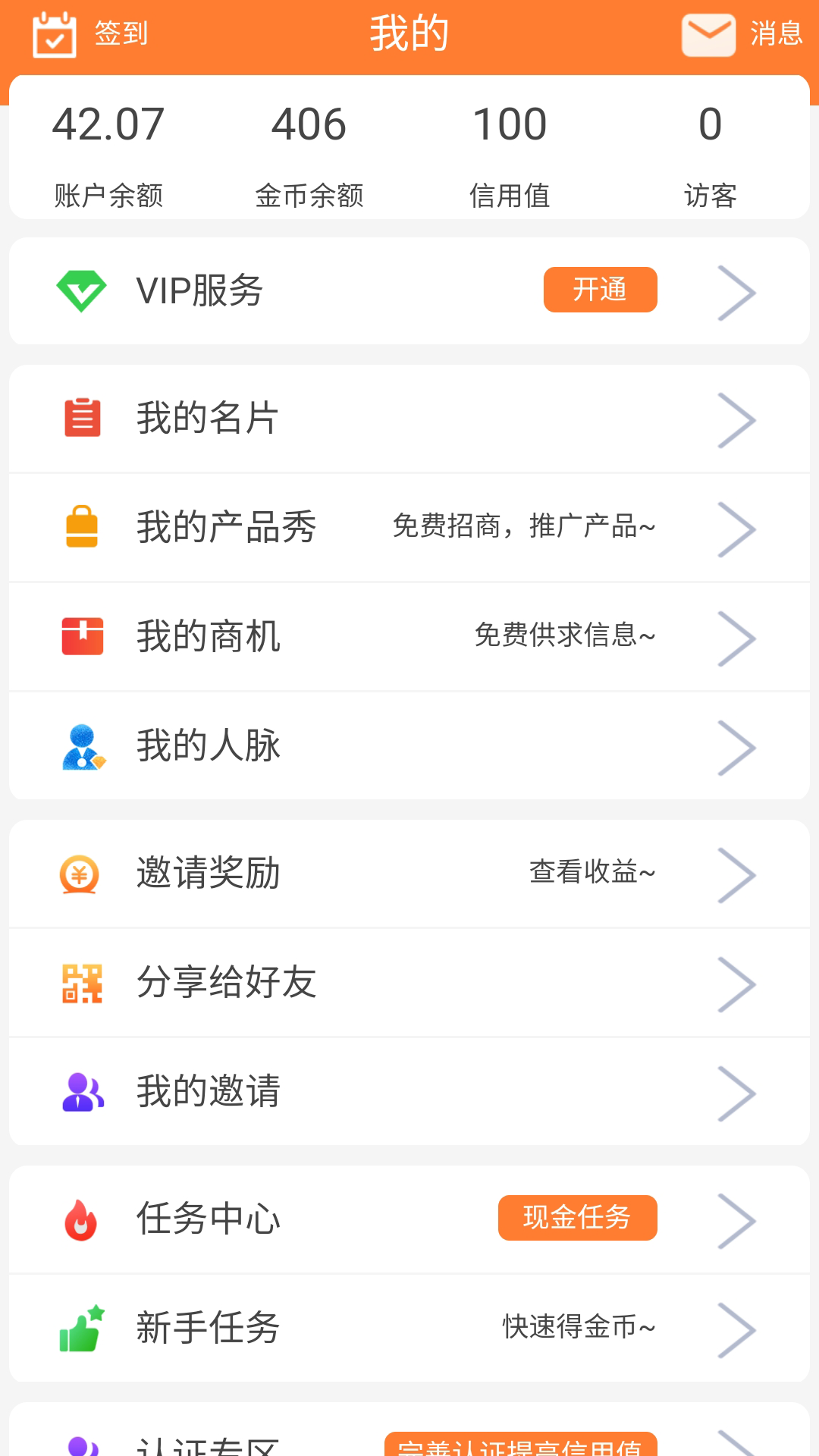Select the blue 我的人脉 contacts icon
The height and width of the screenshot is (1456, 819).
tap(81, 746)
